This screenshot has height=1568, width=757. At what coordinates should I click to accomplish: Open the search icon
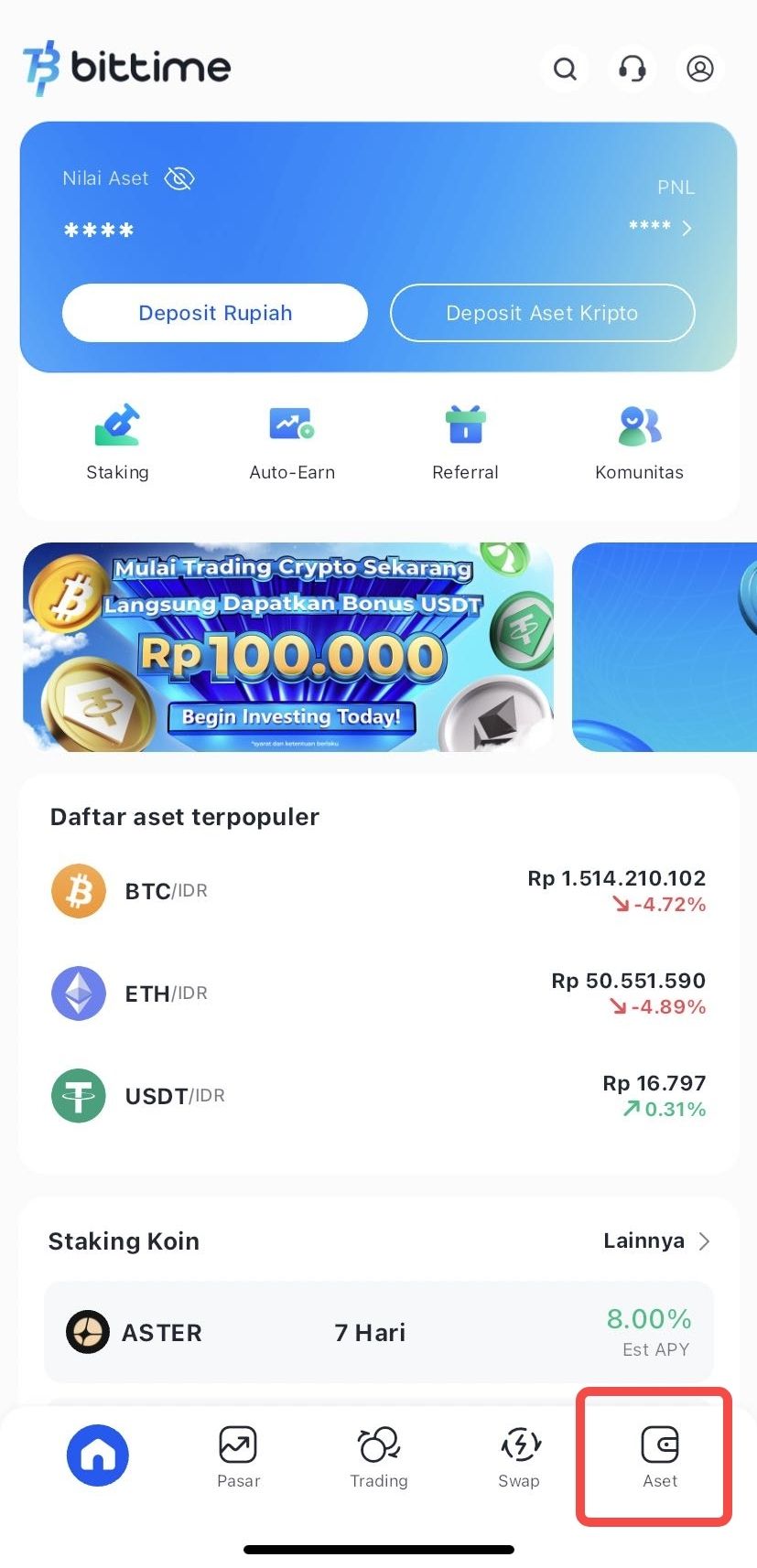pyautogui.click(x=565, y=69)
